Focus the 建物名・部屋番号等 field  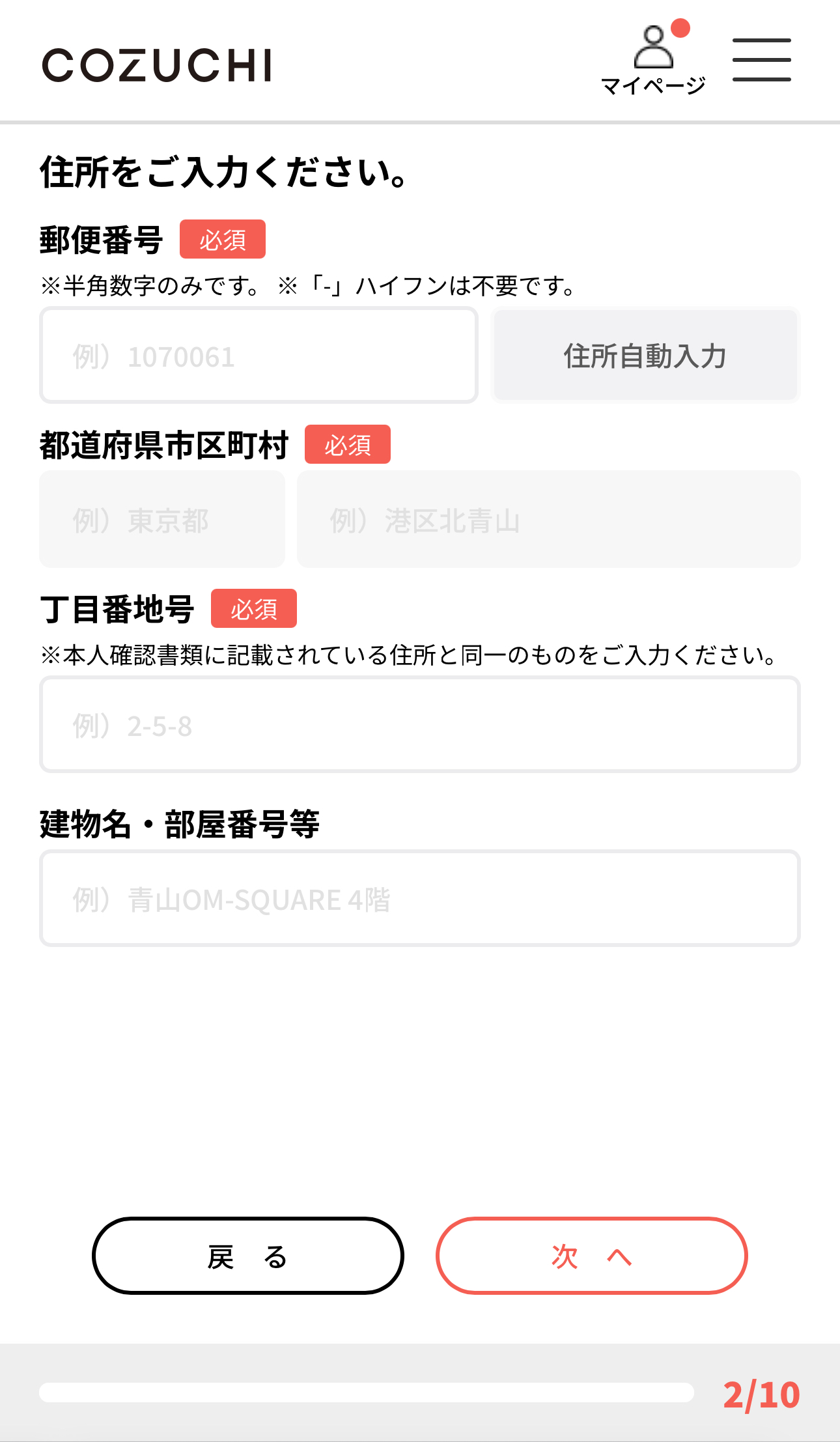pyautogui.click(x=419, y=898)
